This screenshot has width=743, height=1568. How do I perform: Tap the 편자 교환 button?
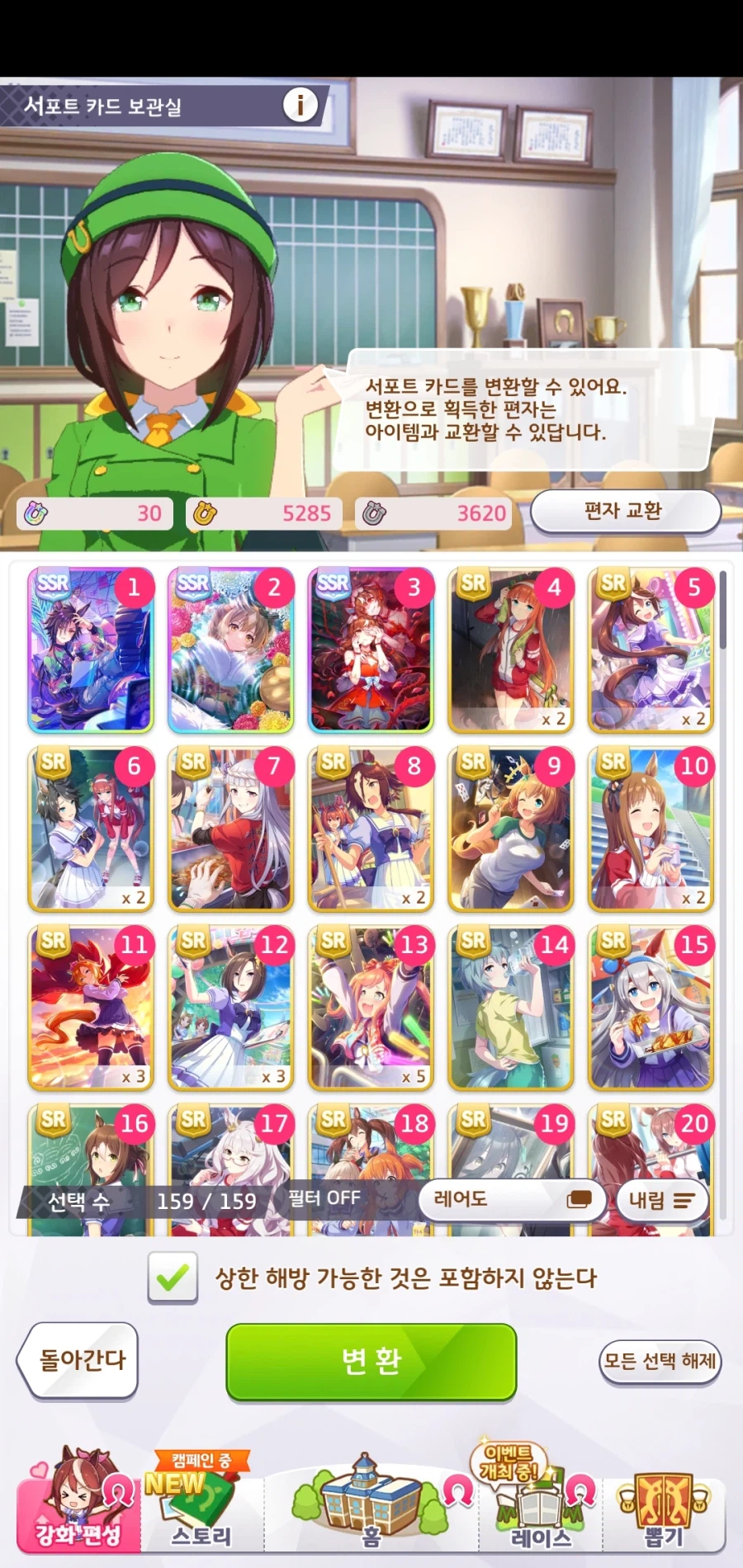pyautogui.click(x=625, y=511)
